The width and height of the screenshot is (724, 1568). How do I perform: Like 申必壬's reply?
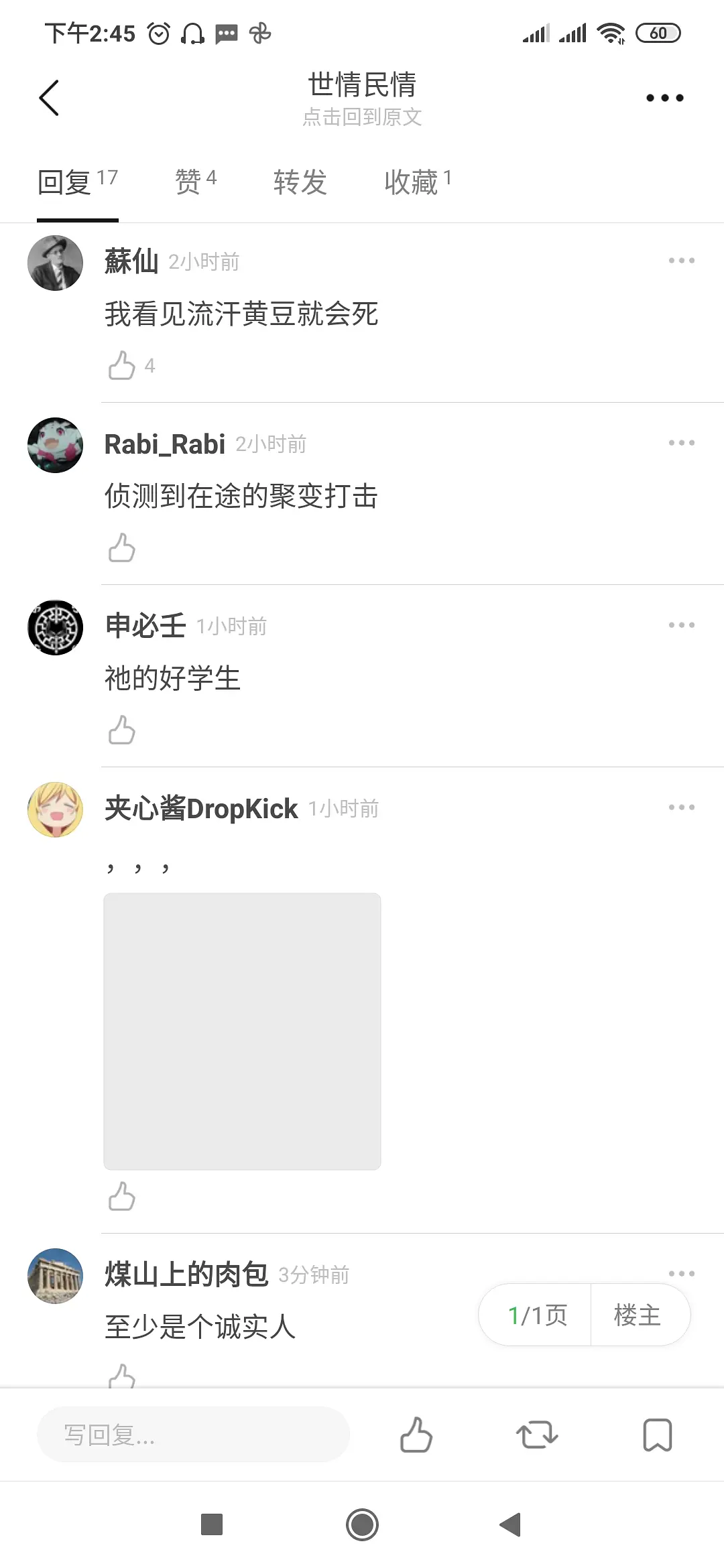click(x=122, y=730)
